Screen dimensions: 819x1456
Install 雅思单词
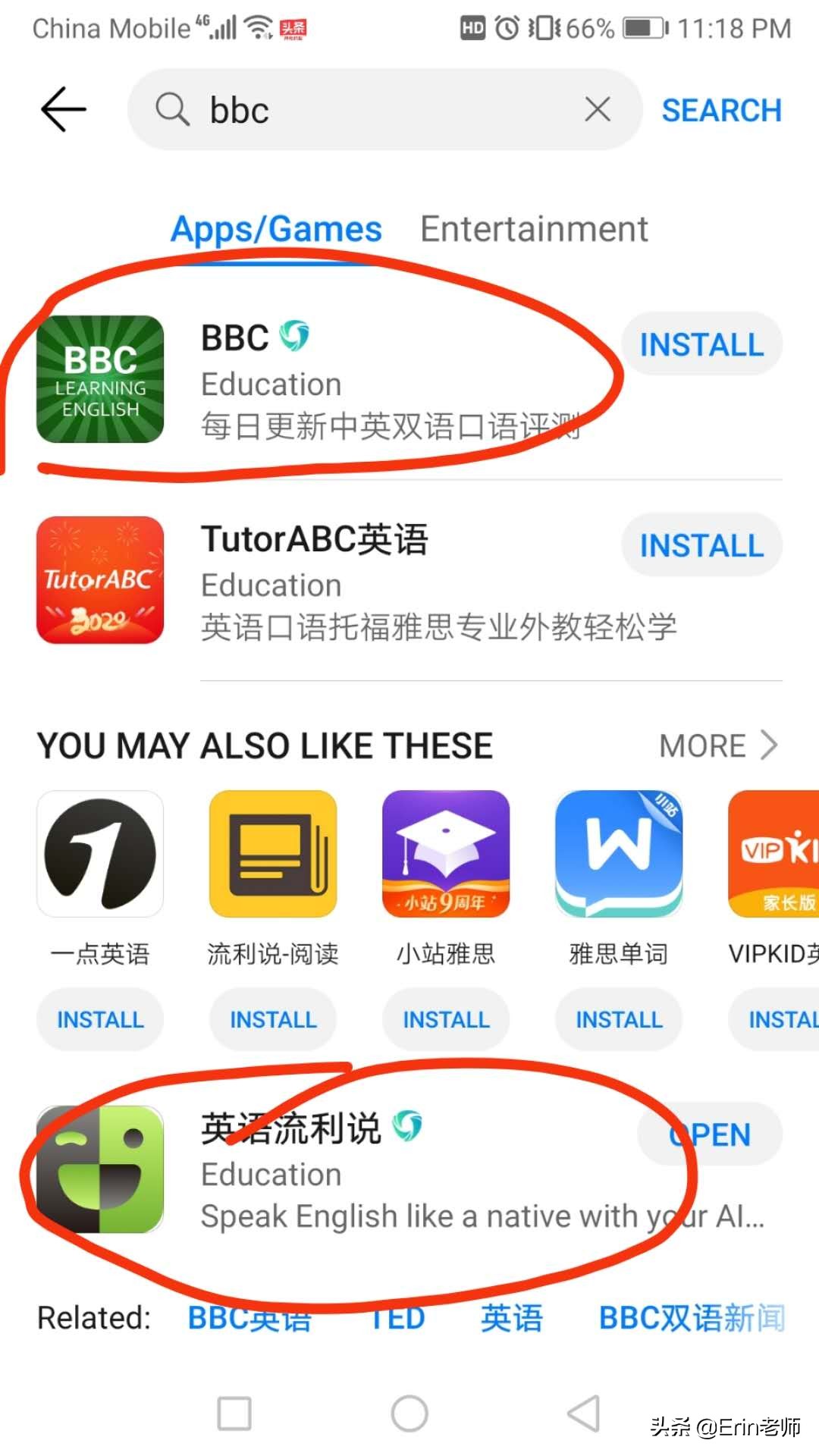click(619, 1019)
